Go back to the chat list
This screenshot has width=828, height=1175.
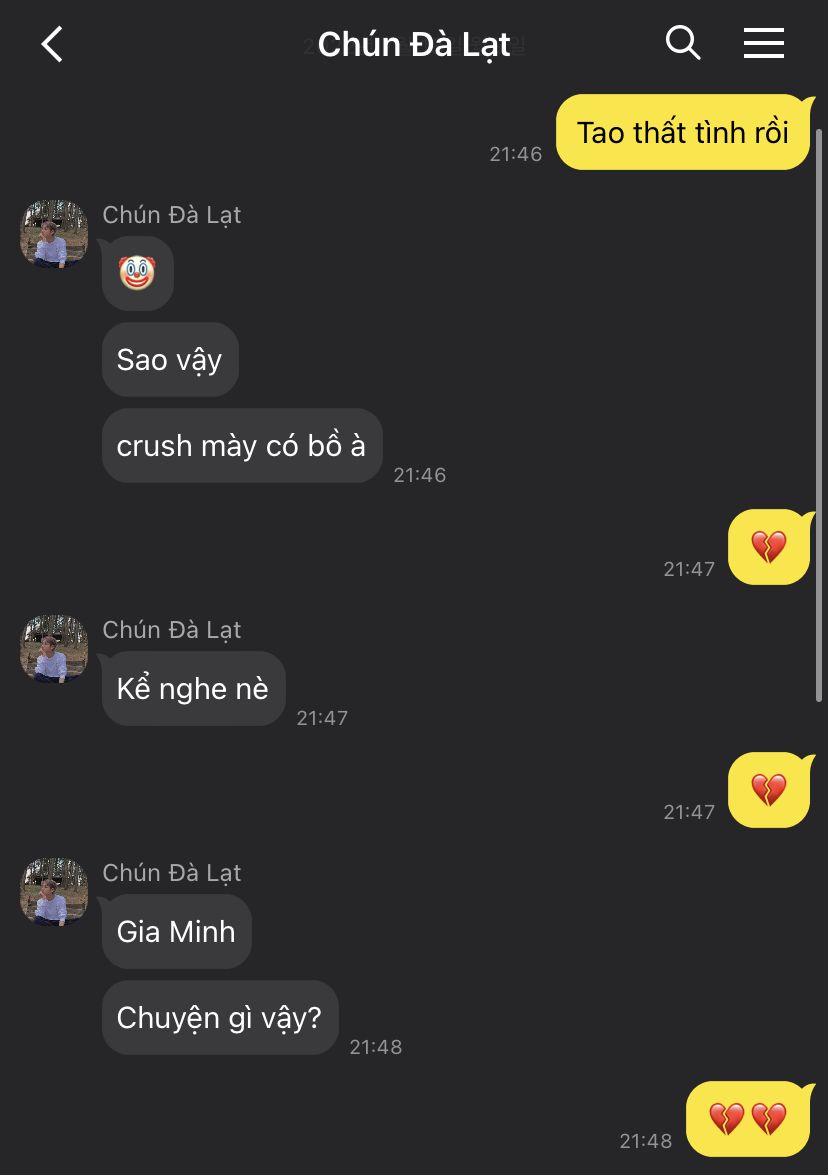(x=52, y=45)
